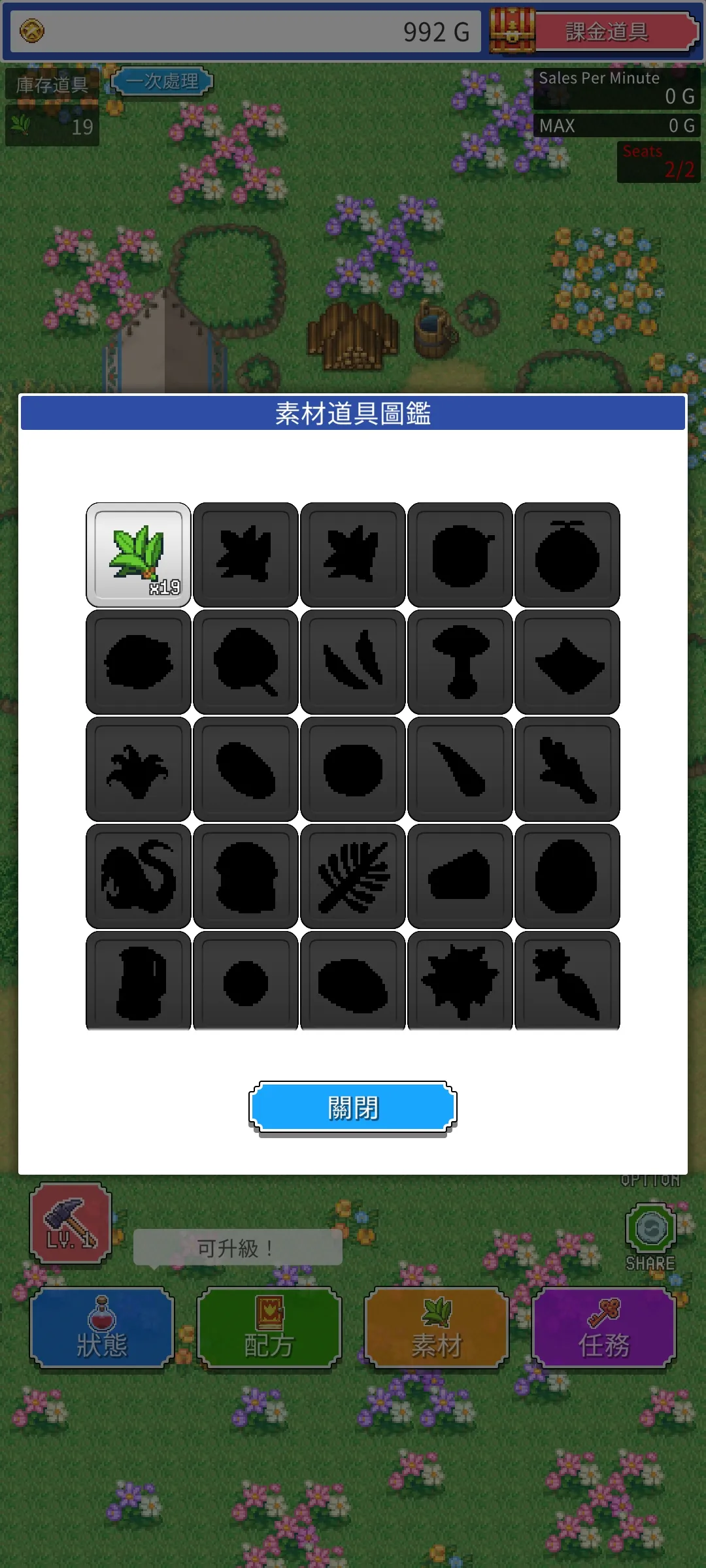Tap the 一次處理 batch process button
Screen dimensions: 706x1568
click(x=162, y=82)
